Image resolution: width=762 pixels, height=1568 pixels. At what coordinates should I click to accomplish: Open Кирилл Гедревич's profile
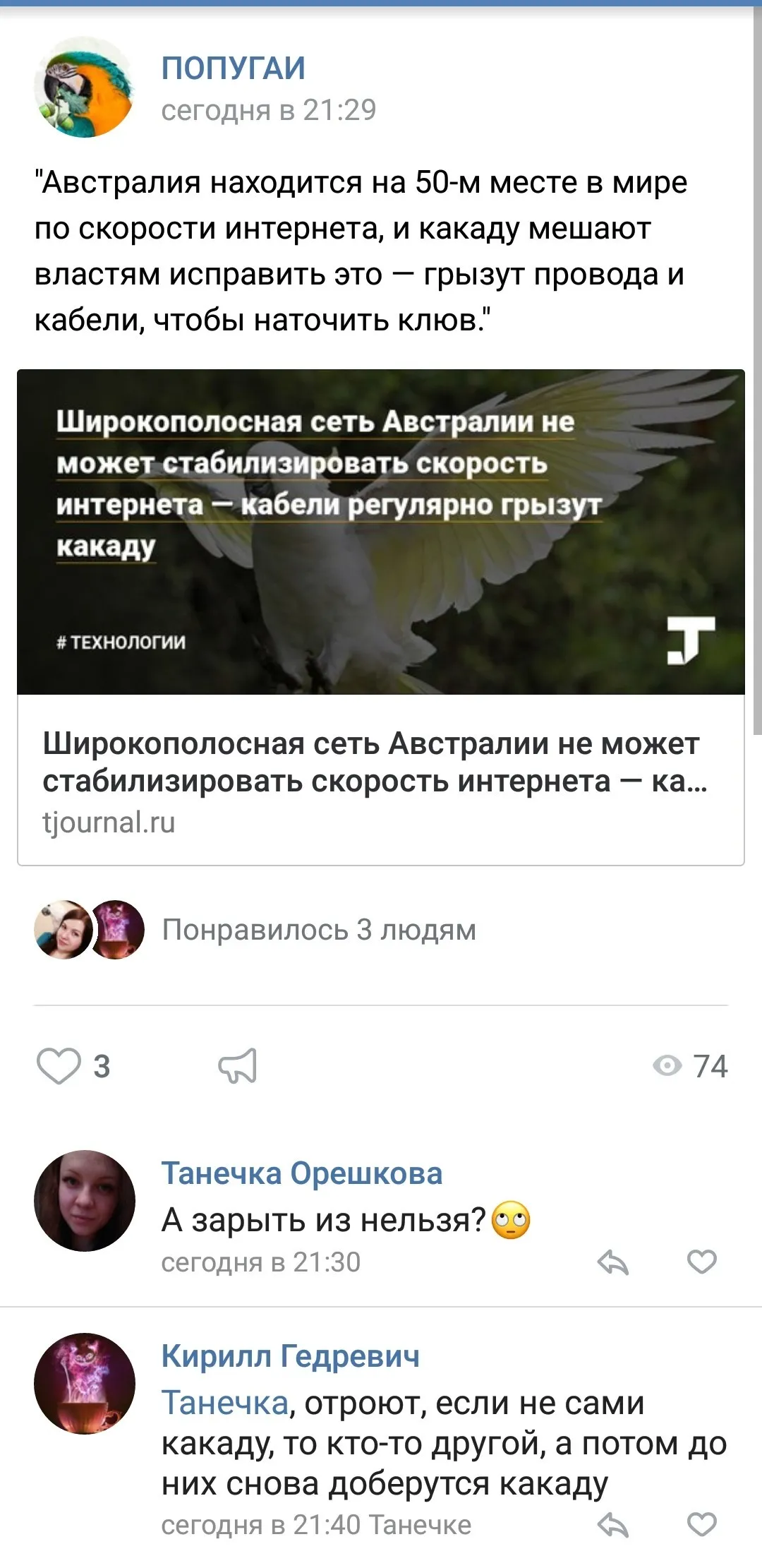click(x=291, y=1356)
